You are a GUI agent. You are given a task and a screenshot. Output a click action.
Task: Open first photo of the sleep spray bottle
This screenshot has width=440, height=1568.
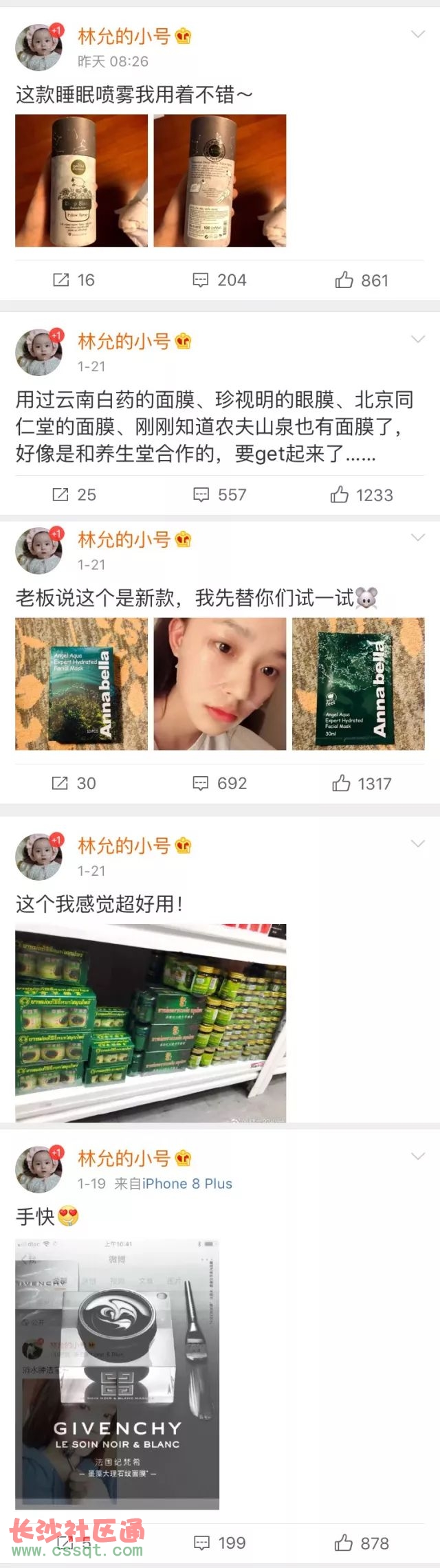(81, 180)
